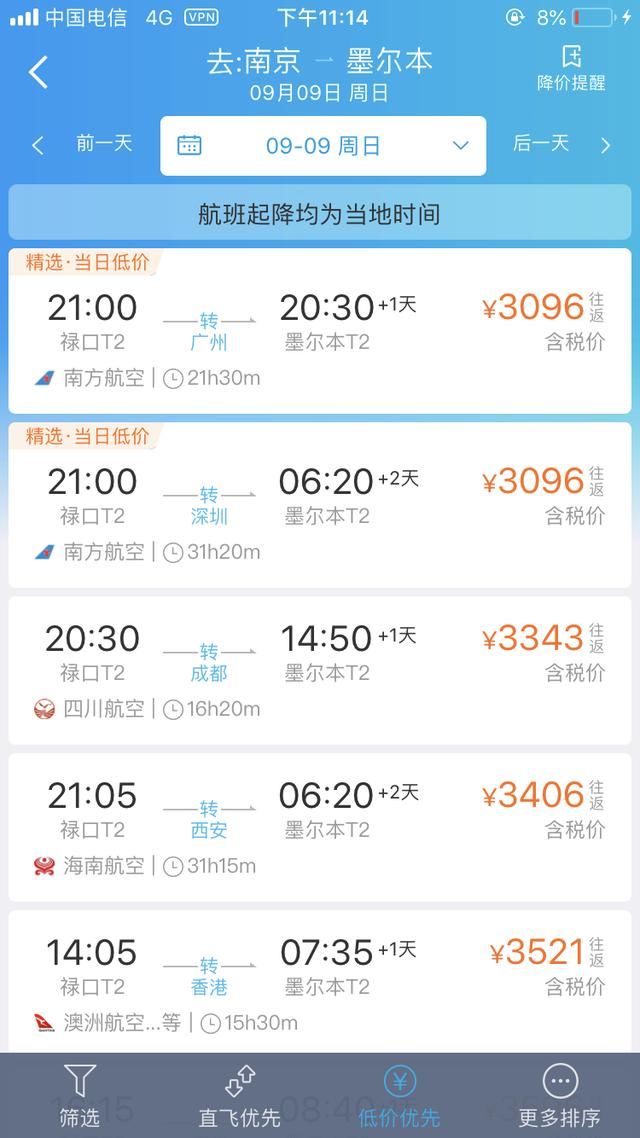Sort by 低价优先 lowest price
The height and width of the screenshot is (1138, 640).
coord(399,1096)
